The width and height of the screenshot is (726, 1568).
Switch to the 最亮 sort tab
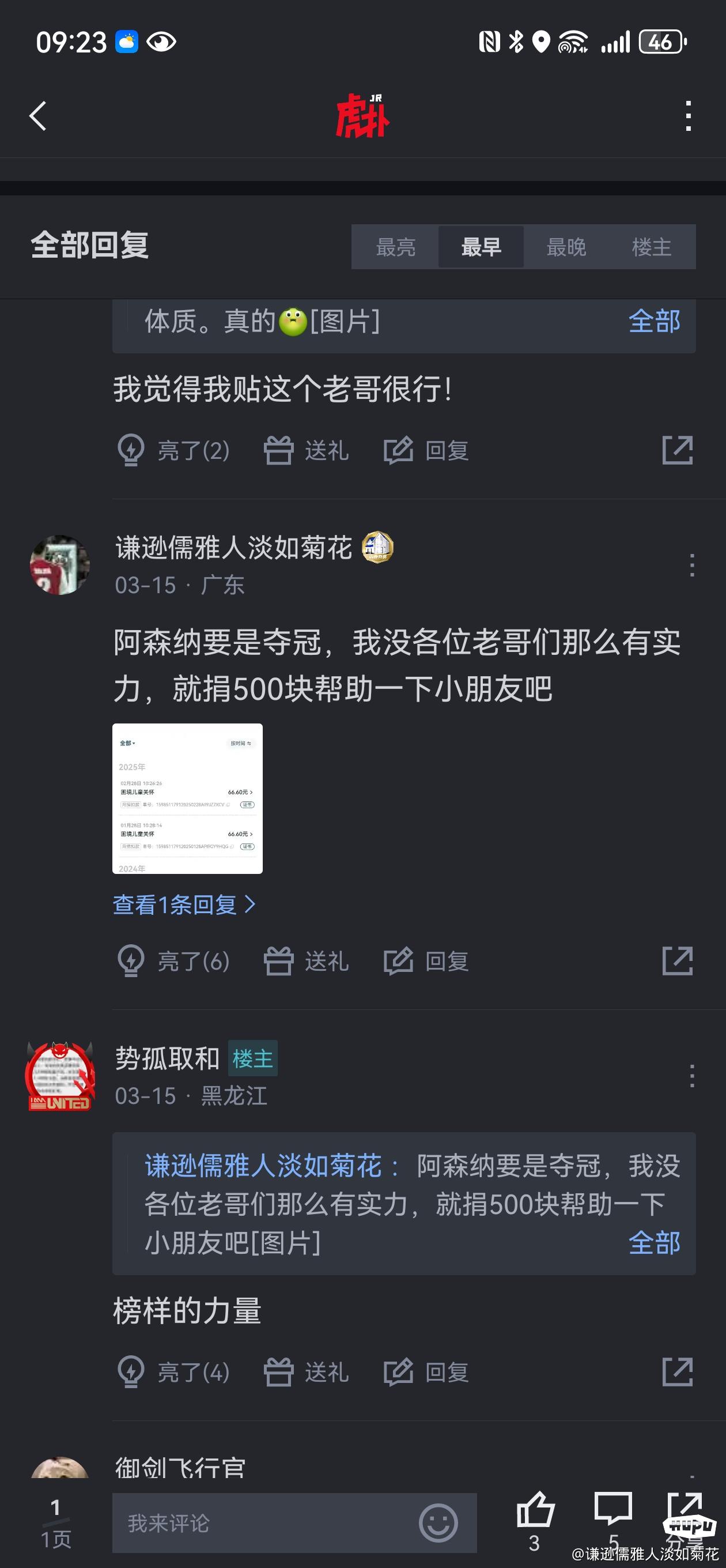[x=396, y=247]
